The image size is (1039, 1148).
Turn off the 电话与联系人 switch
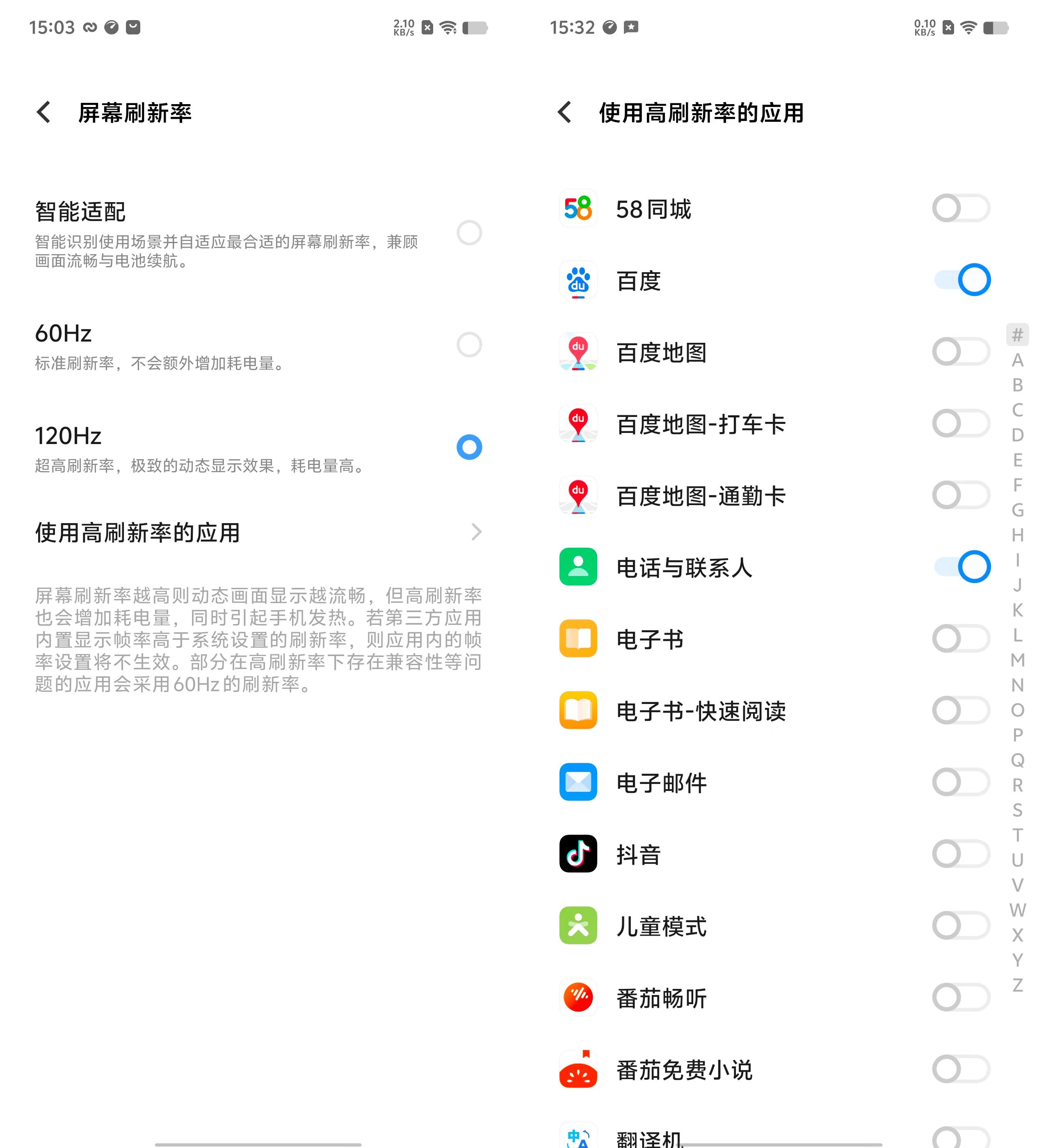961,567
